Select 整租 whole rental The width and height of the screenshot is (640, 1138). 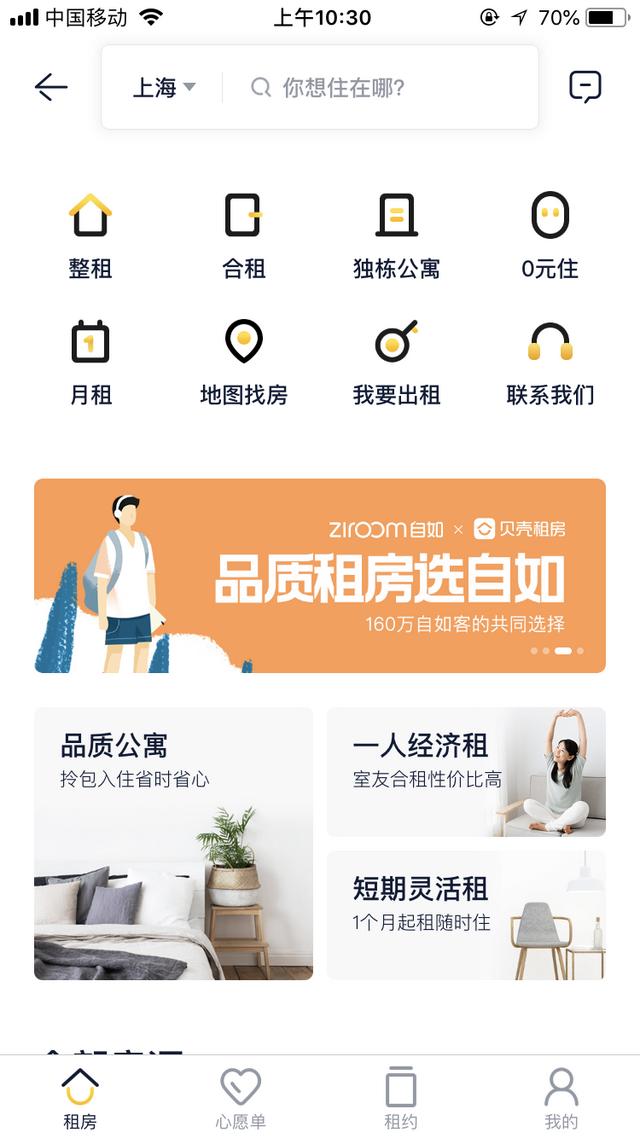[90, 236]
